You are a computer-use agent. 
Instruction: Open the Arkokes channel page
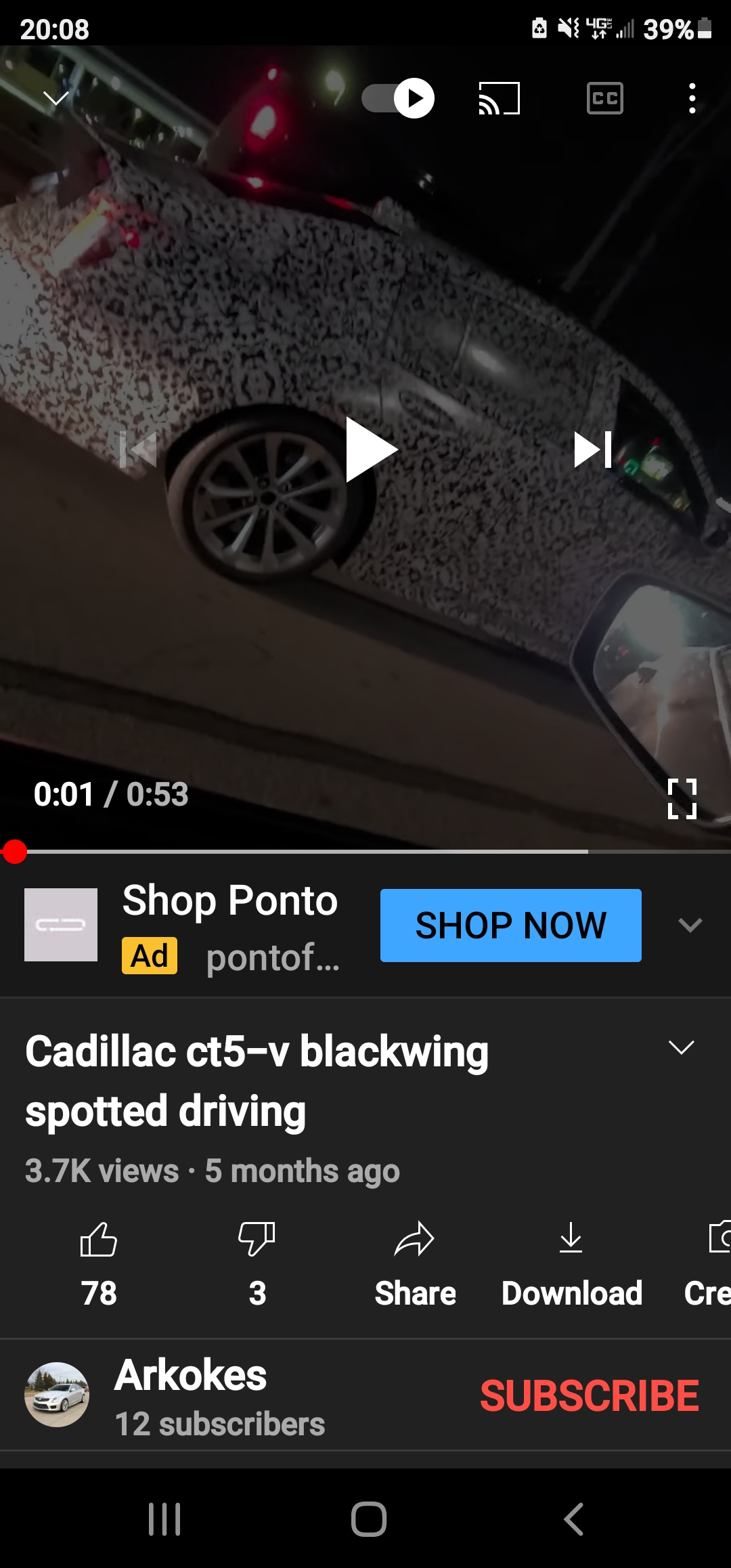pos(191,1396)
